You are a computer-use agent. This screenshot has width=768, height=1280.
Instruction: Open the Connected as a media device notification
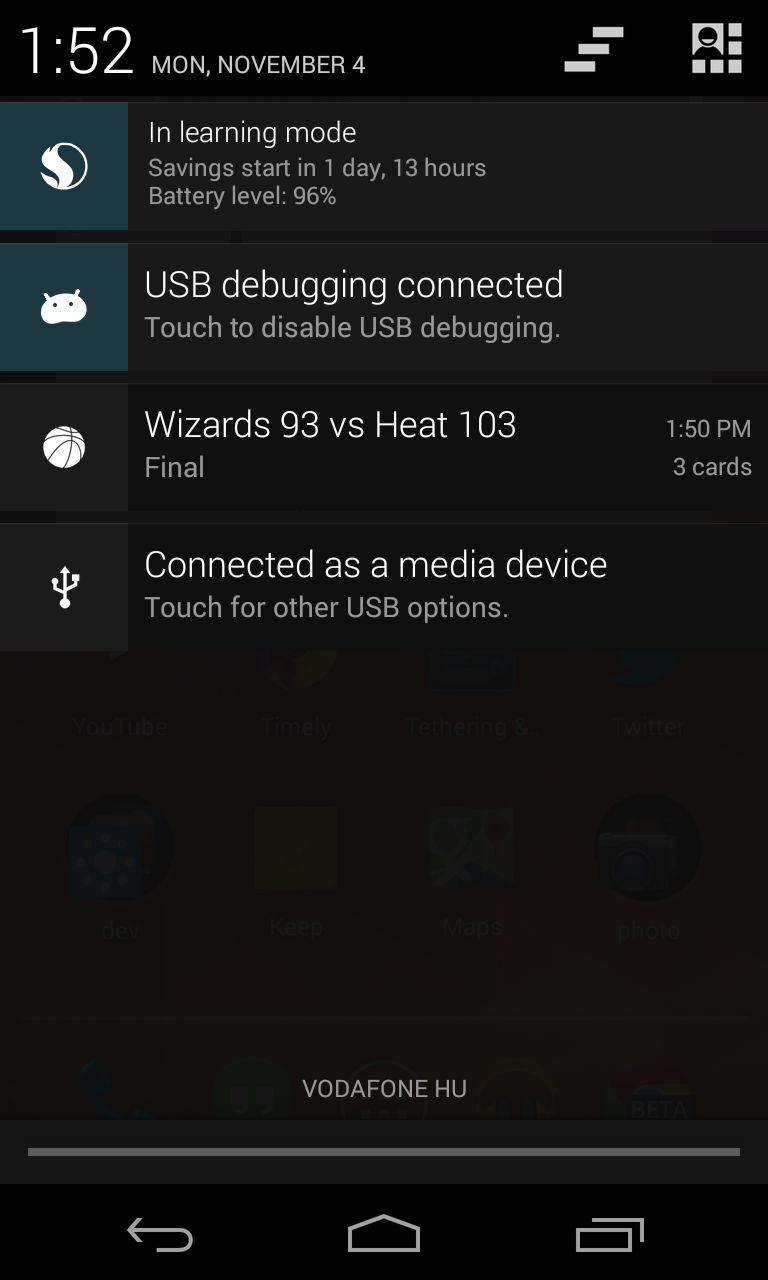tap(384, 587)
